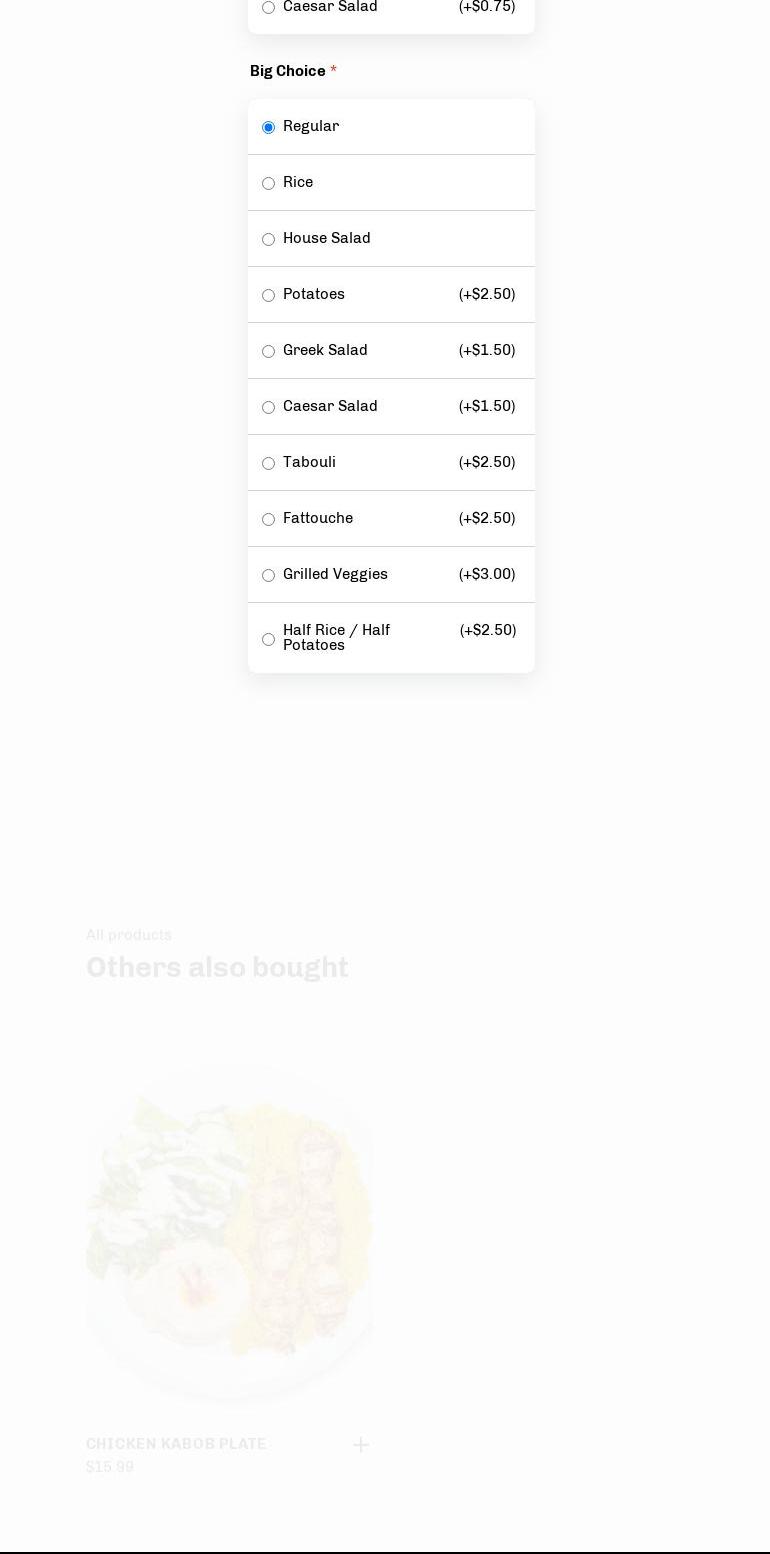Select Fattouche as the side

pos(268,520)
